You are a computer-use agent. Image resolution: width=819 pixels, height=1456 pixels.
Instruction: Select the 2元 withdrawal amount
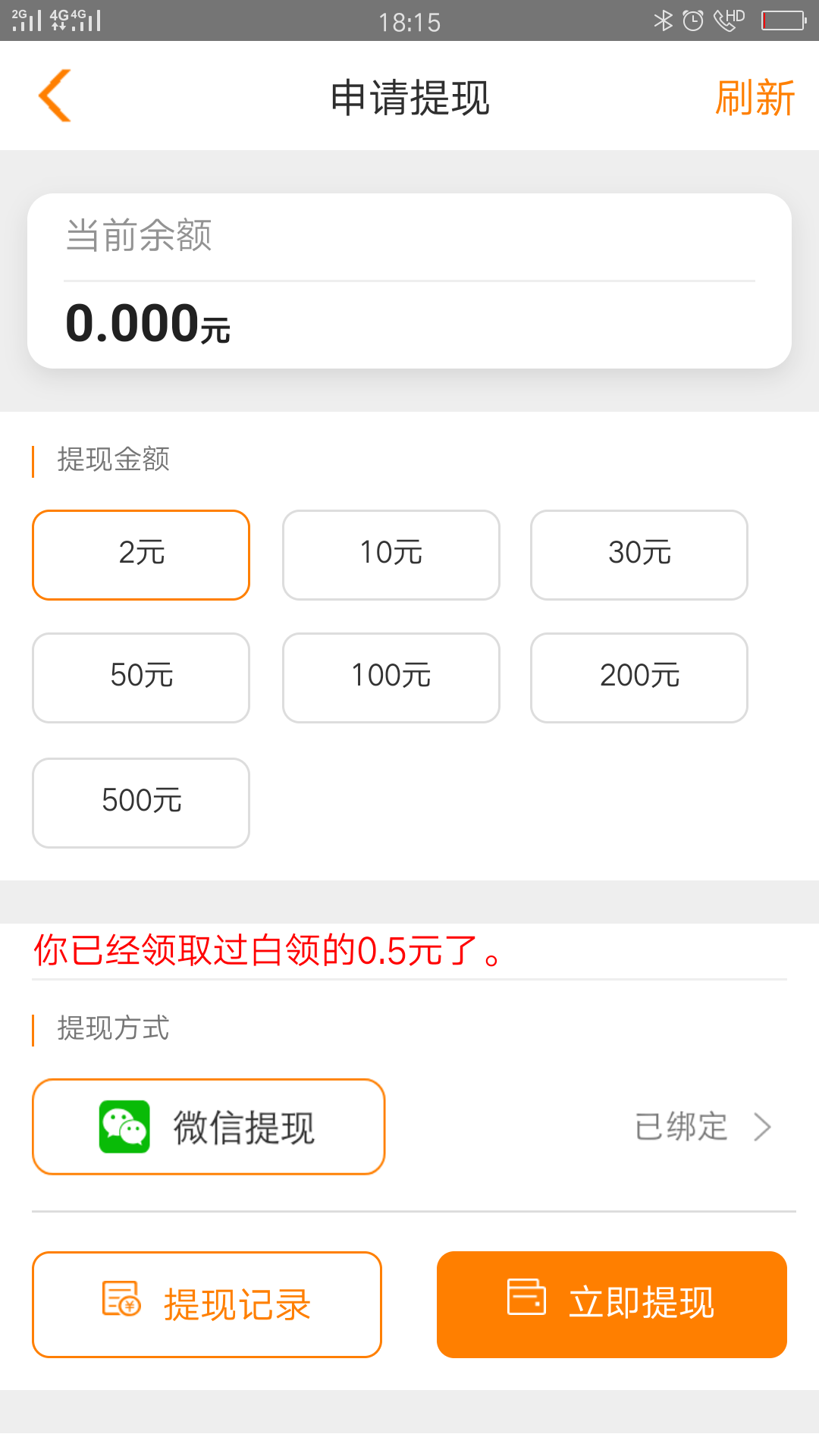click(x=141, y=555)
